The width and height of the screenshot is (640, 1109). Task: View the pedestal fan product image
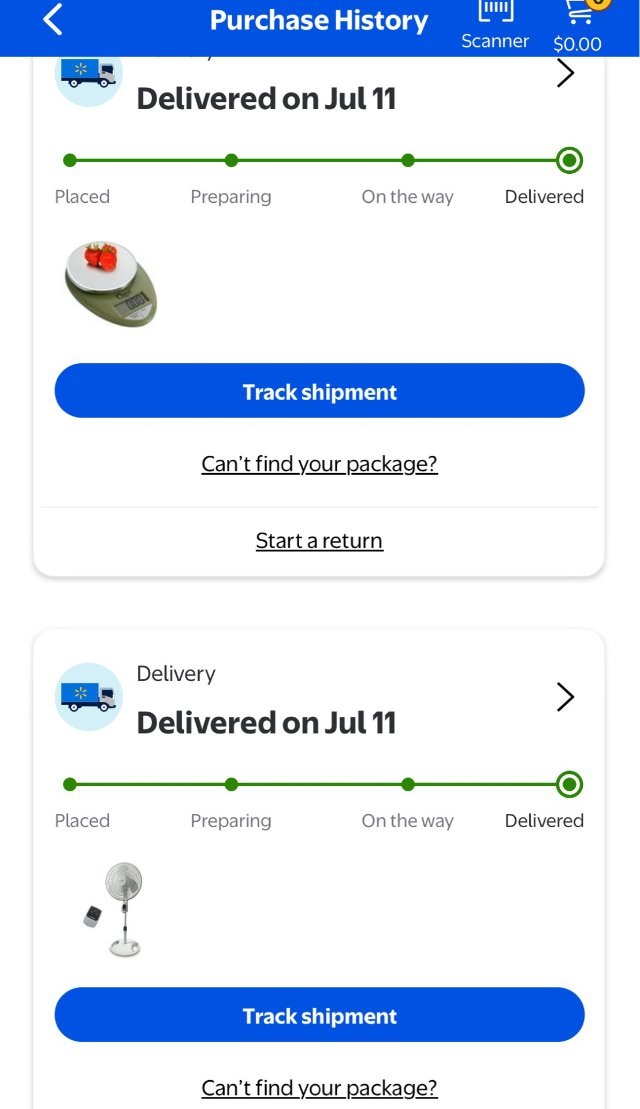115,909
